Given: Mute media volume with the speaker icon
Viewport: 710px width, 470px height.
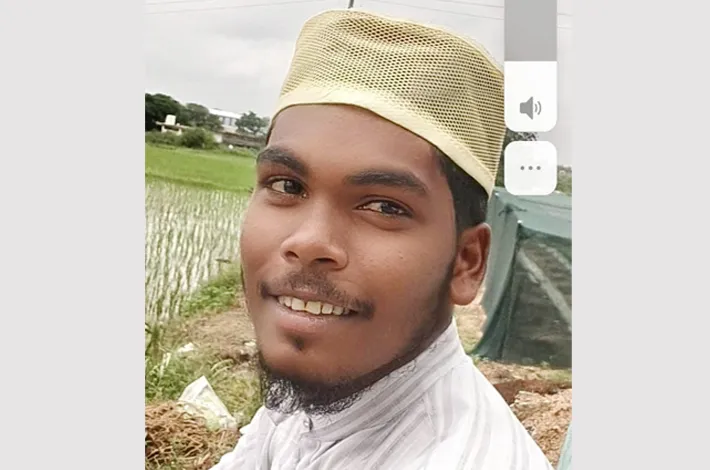Looking at the screenshot, I should [530, 108].
